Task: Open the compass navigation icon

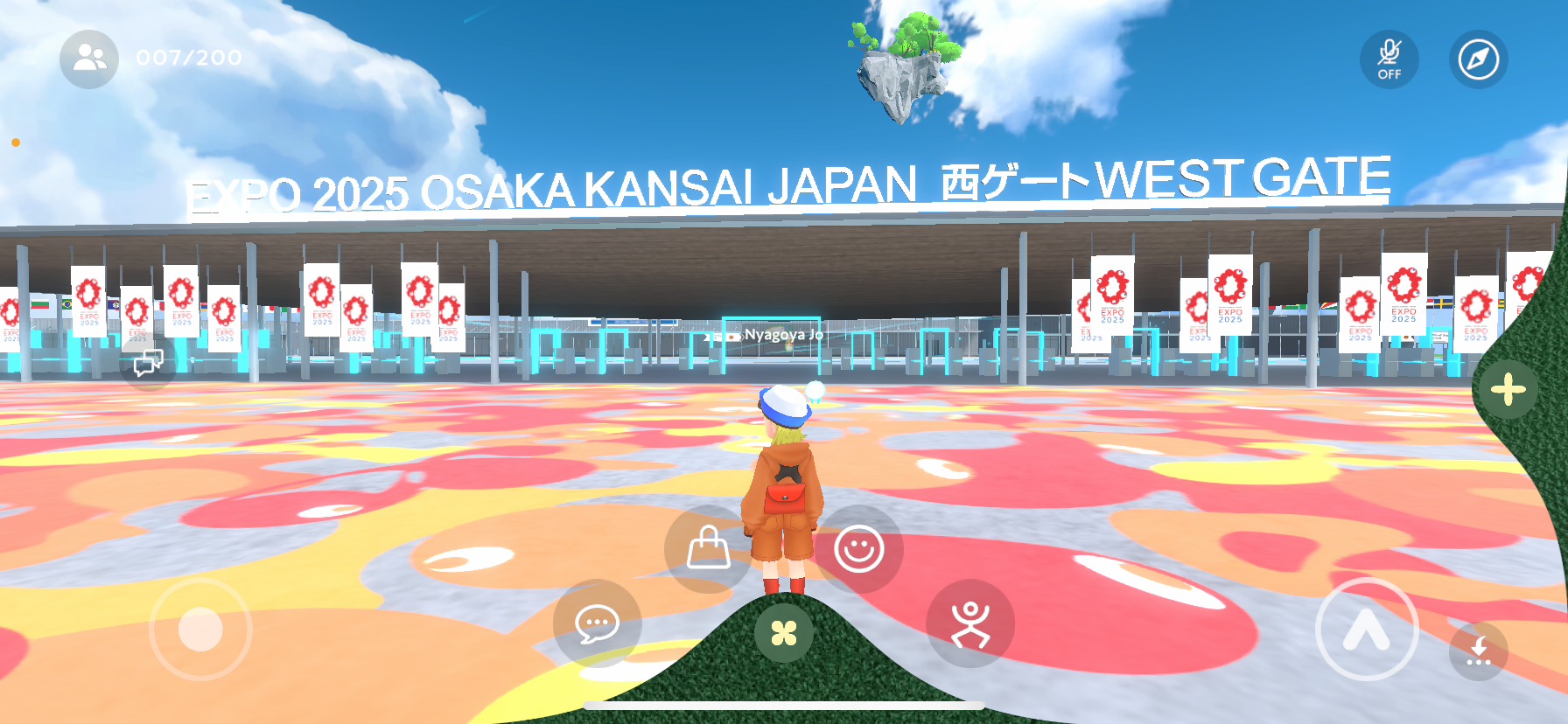Action: 1478,59
